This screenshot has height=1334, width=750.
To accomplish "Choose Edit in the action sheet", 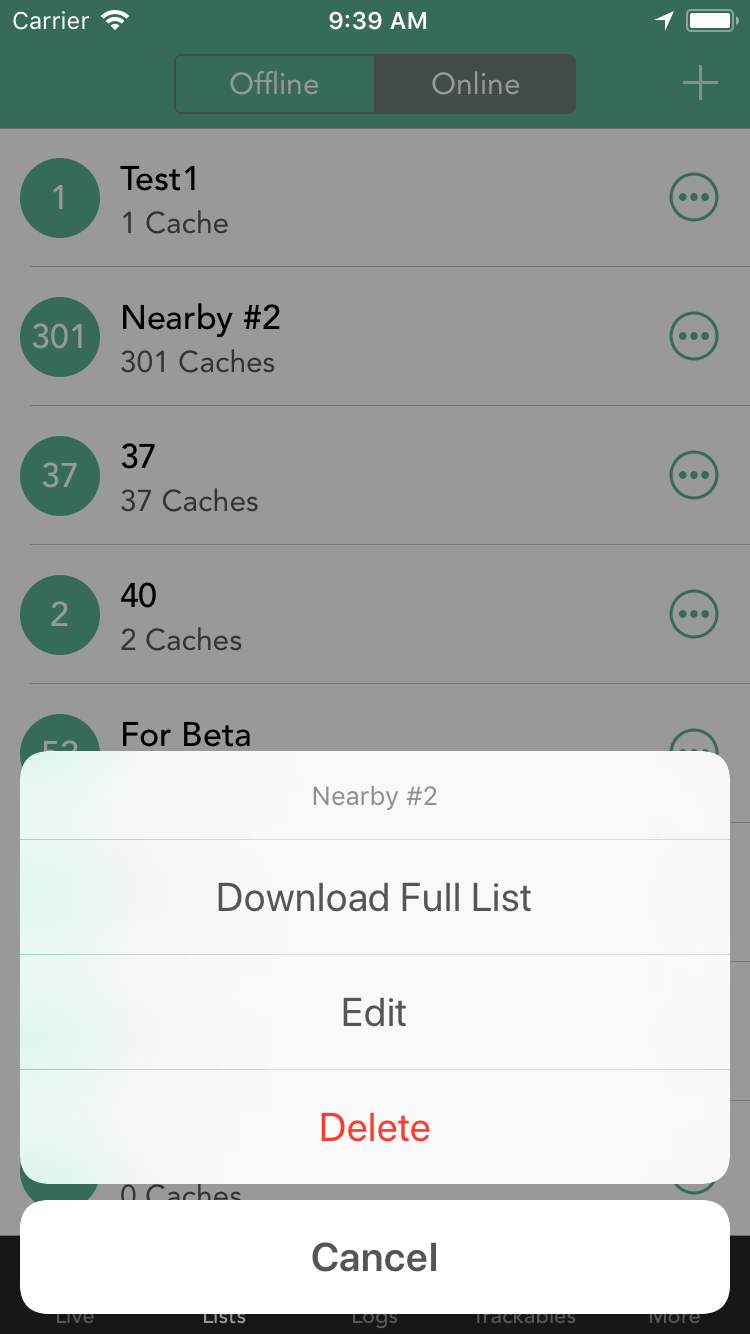I will click(x=374, y=1012).
